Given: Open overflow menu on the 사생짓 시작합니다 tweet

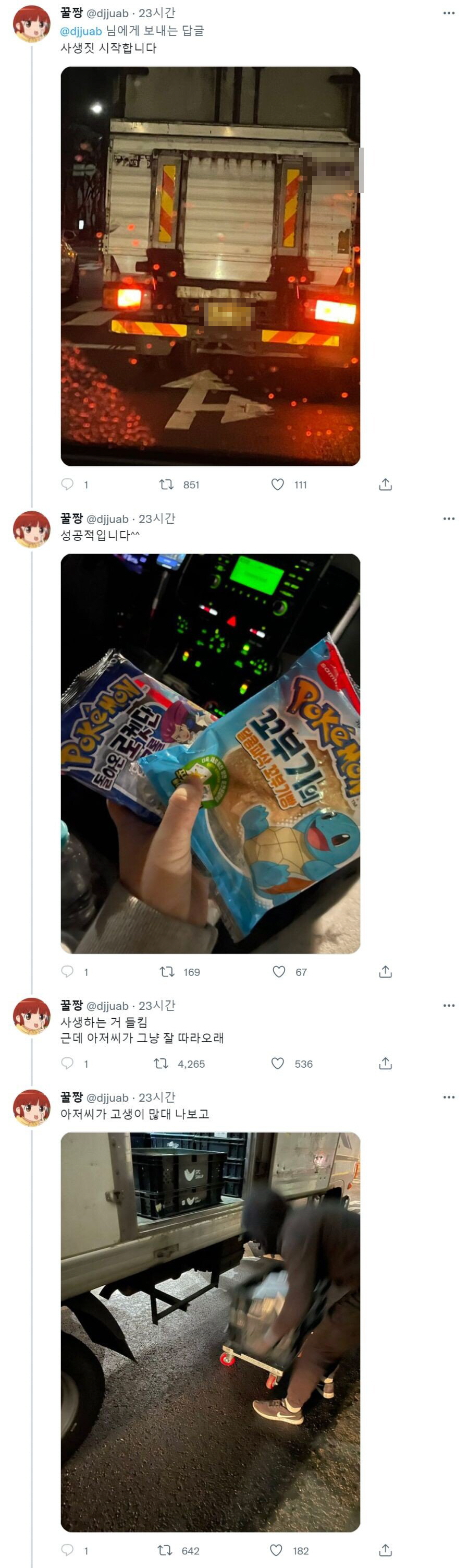Looking at the screenshot, I should 448,14.
